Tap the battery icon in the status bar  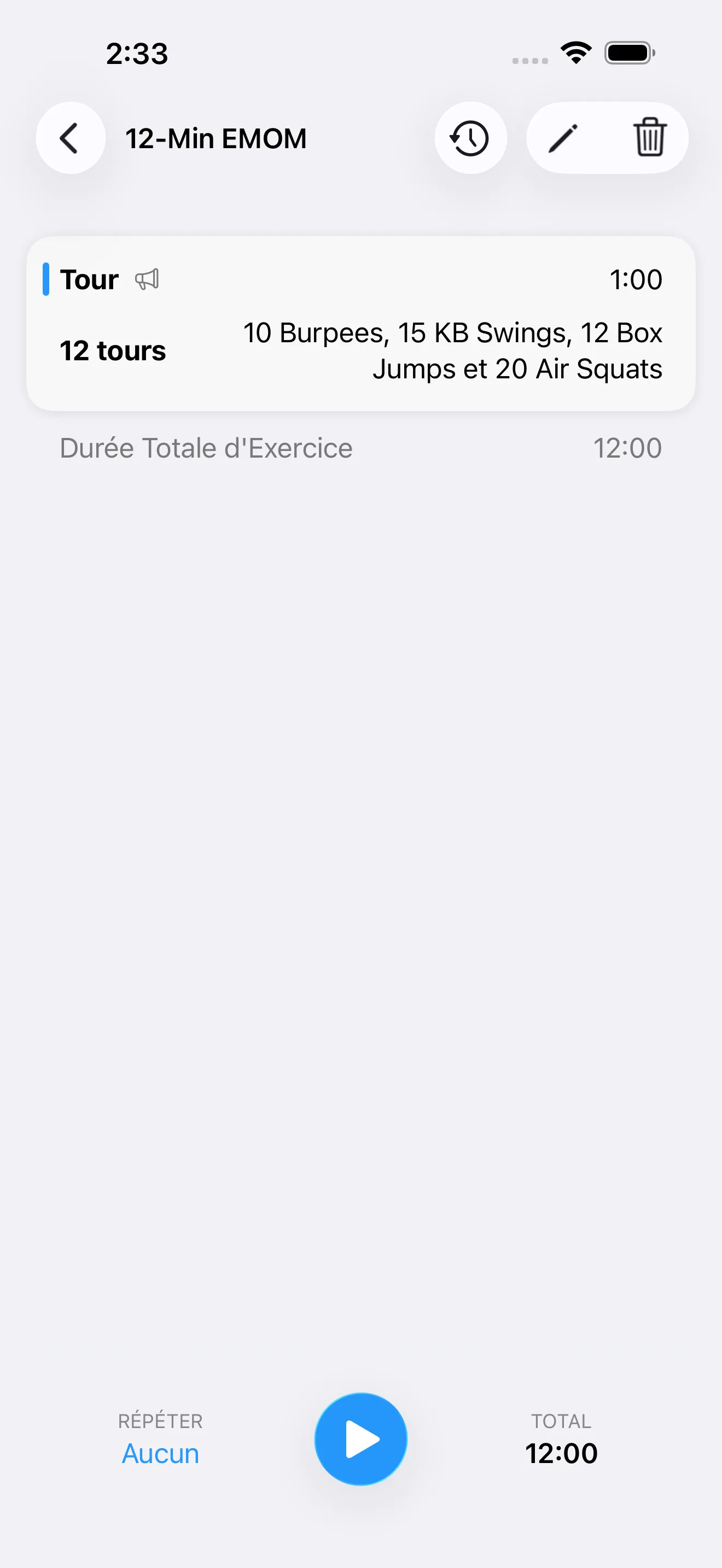click(627, 54)
